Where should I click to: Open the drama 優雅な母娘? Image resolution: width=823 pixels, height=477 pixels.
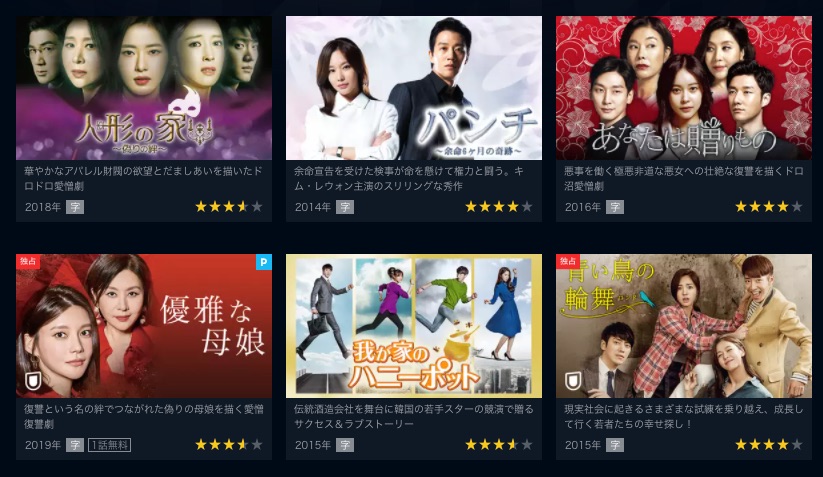click(144, 326)
